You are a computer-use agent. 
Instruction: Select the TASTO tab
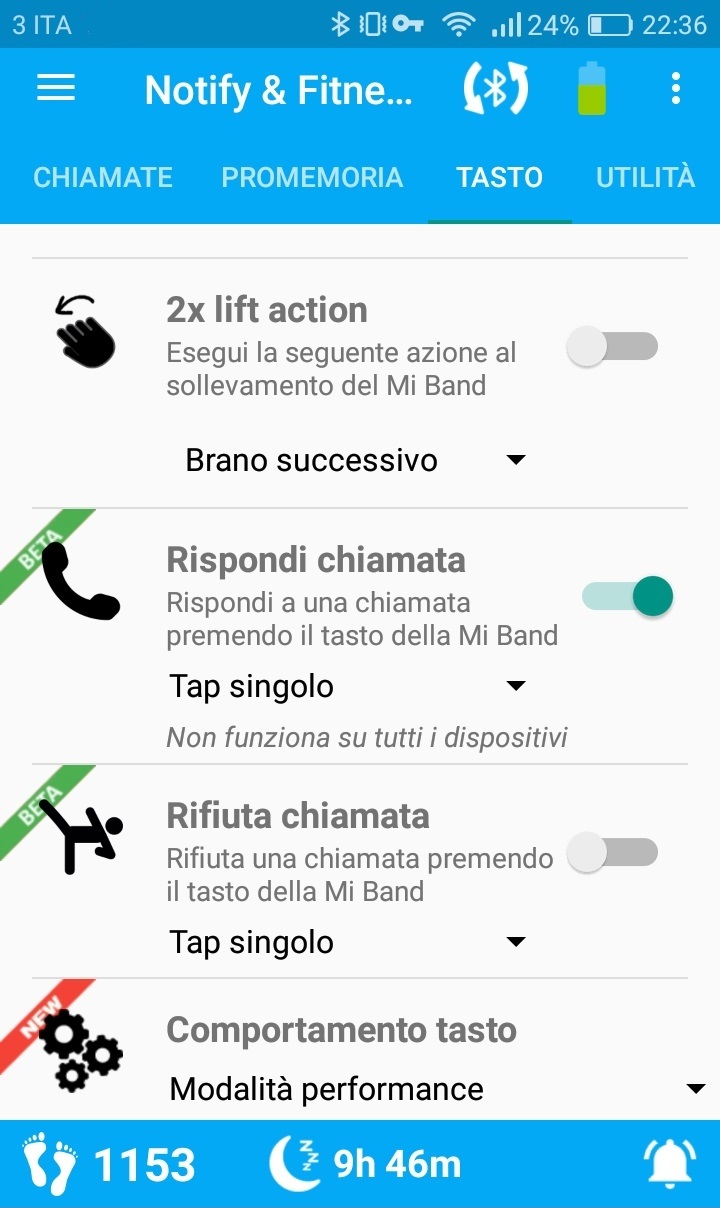pos(499,178)
